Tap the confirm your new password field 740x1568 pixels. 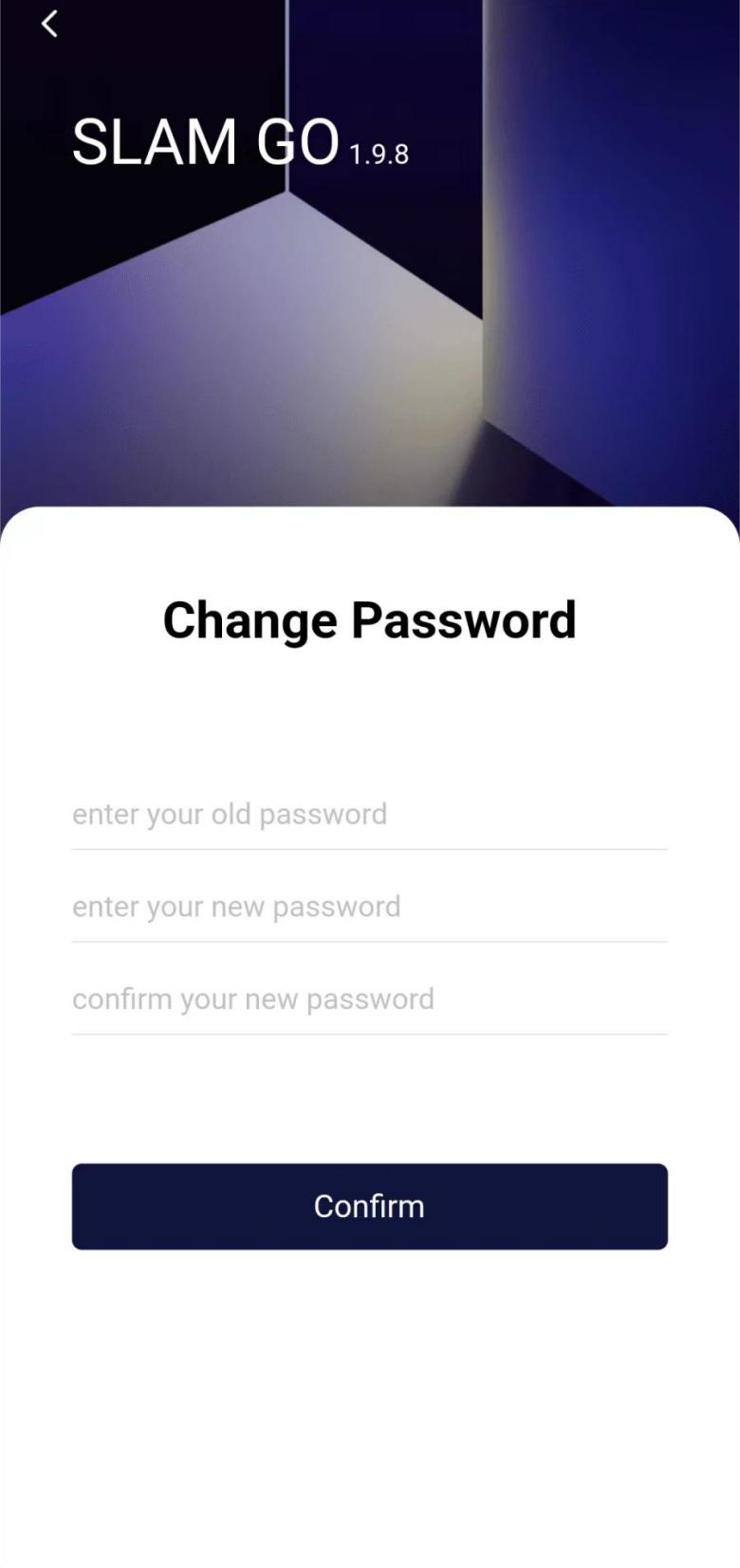click(369, 999)
